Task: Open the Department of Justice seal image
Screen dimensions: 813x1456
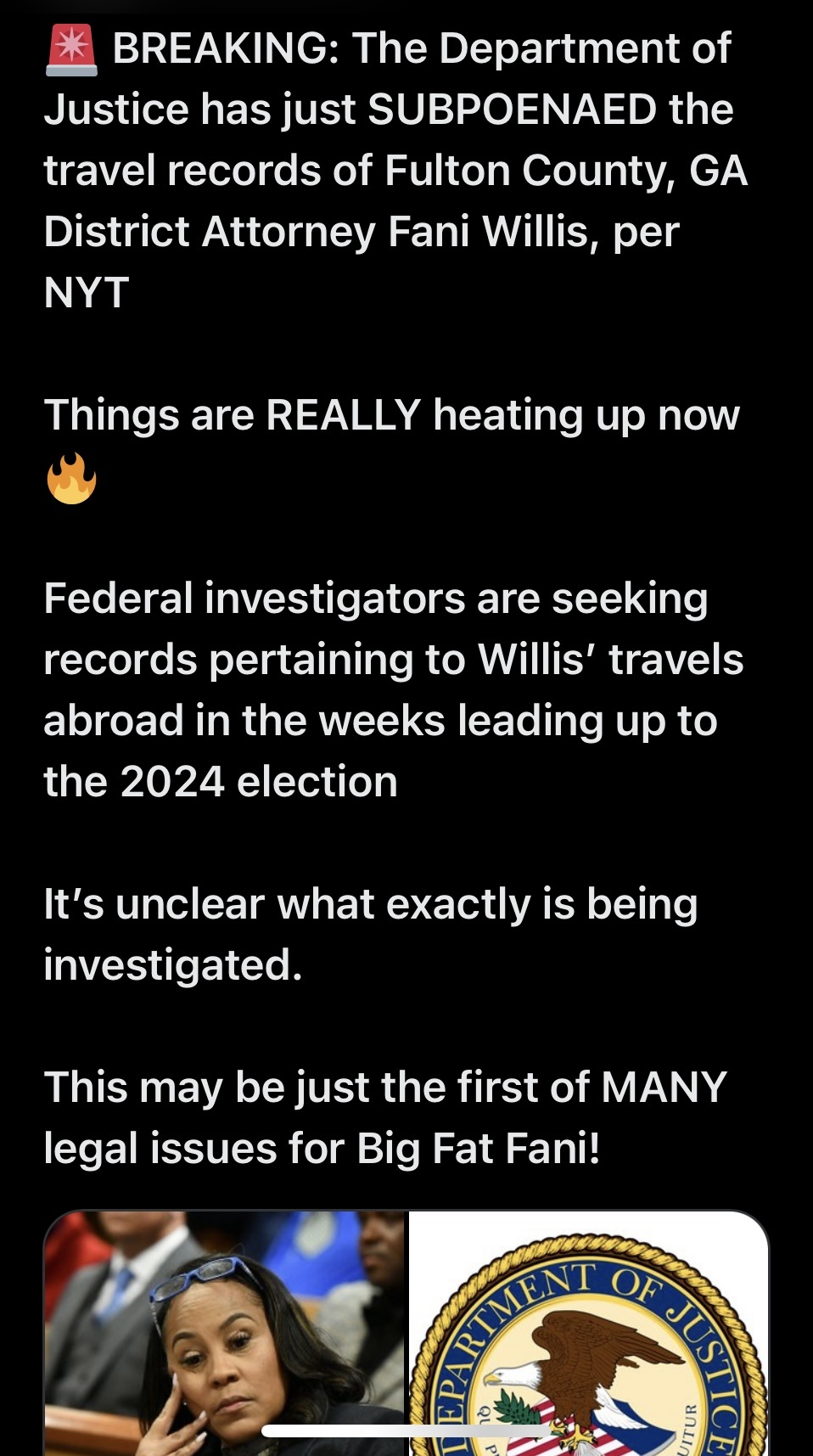Action: tap(589, 1333)
